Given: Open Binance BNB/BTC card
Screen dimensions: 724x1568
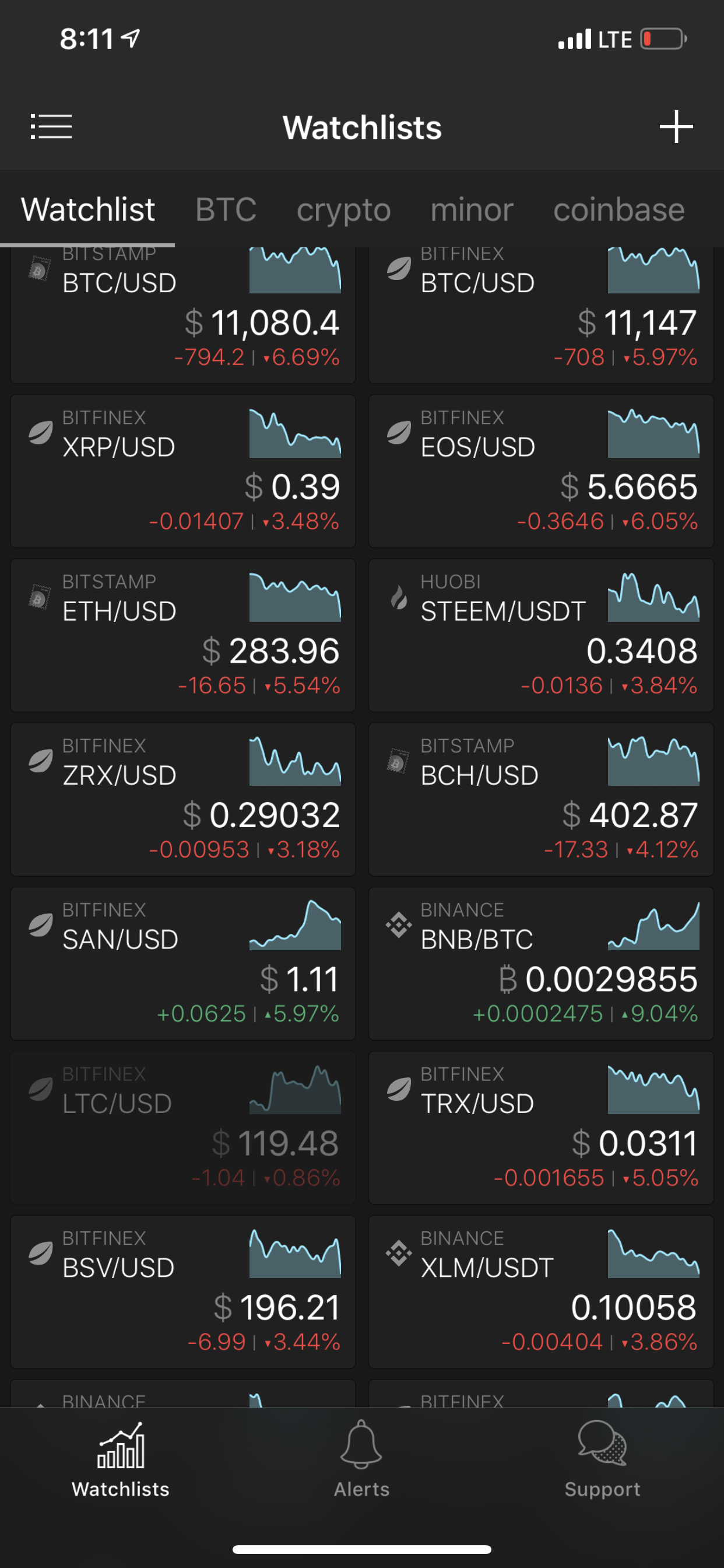Looking at the screenshot, I should pyautogui.click(x=541, y=963).
